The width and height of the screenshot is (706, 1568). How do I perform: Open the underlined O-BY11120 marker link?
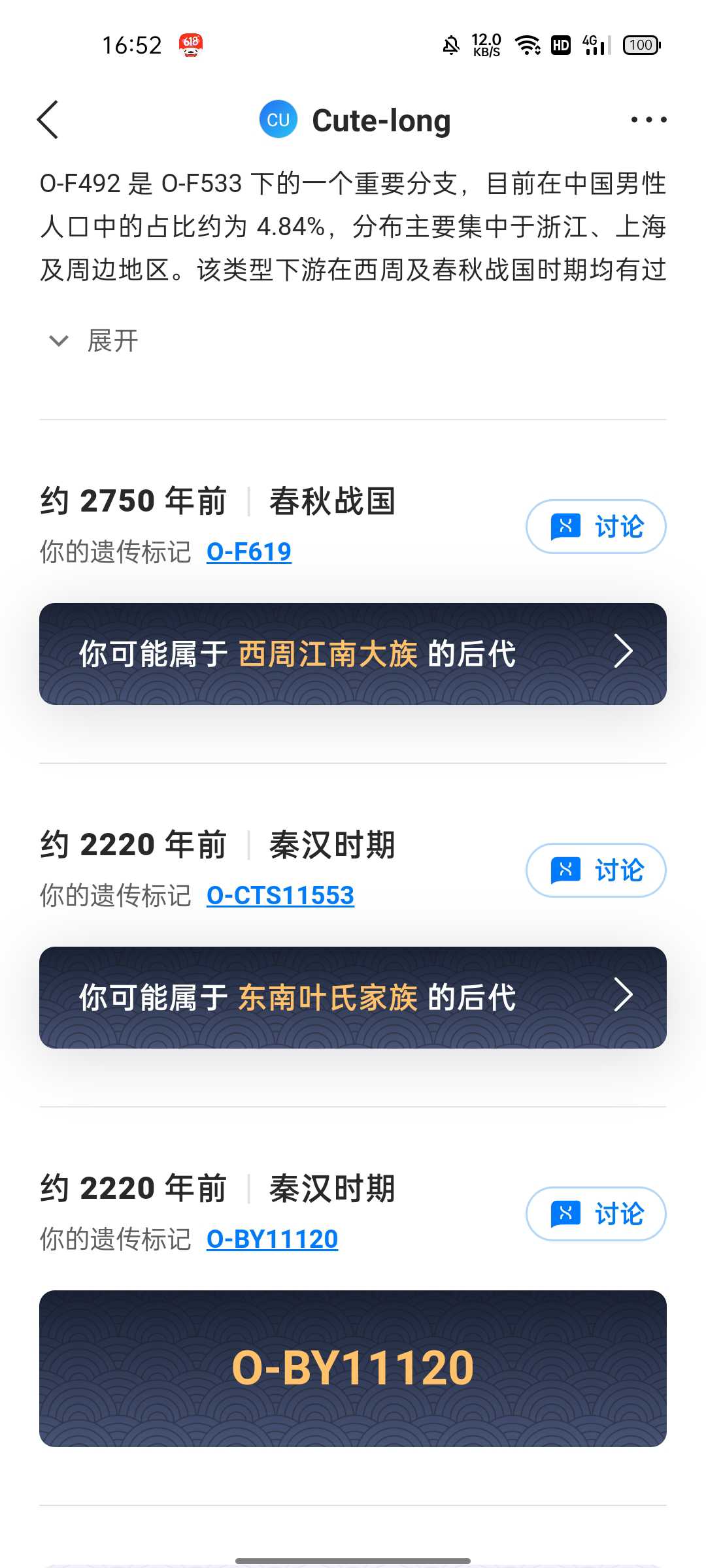272,1239
